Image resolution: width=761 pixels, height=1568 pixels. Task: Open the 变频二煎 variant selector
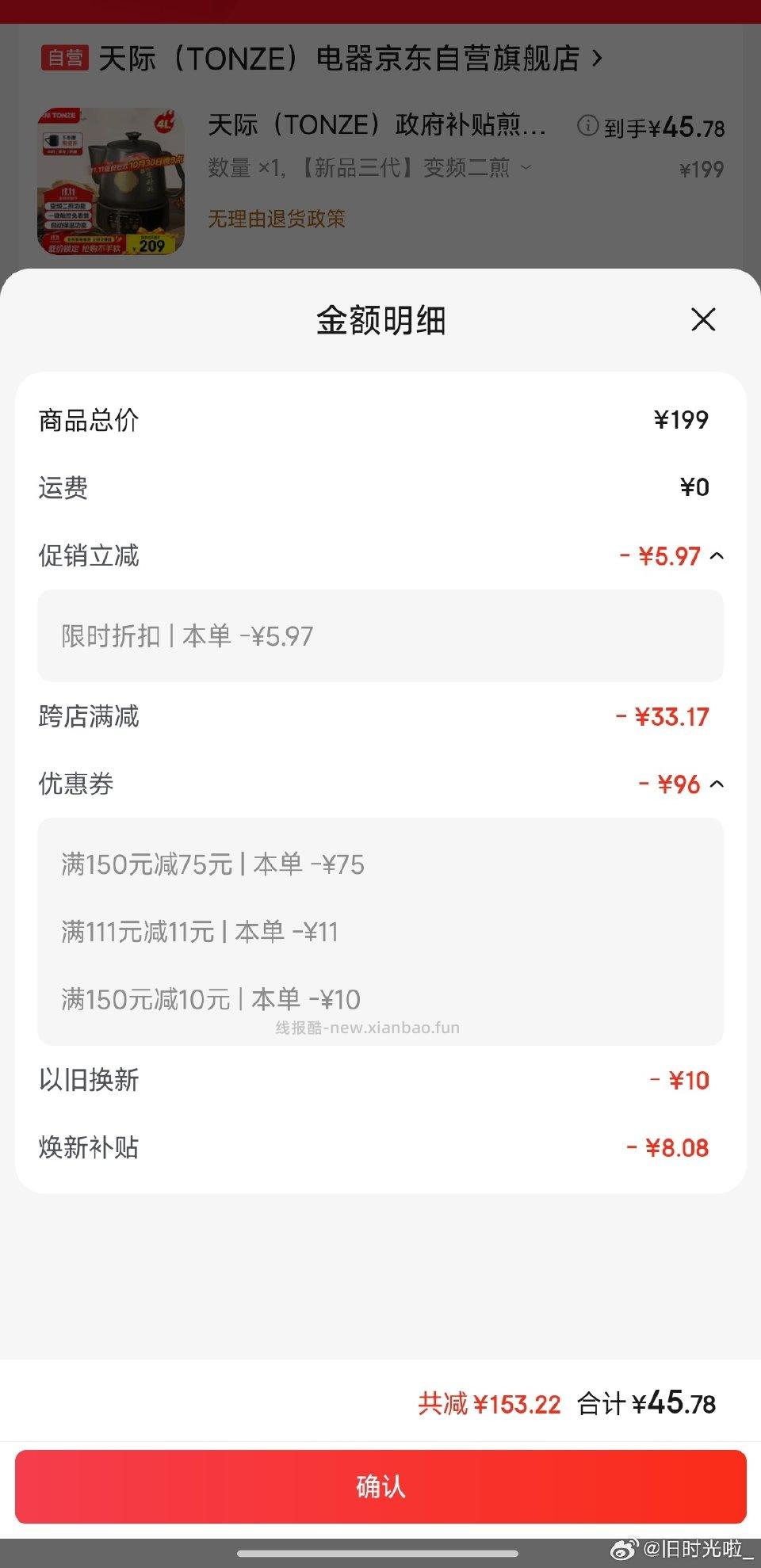point(525,168)
